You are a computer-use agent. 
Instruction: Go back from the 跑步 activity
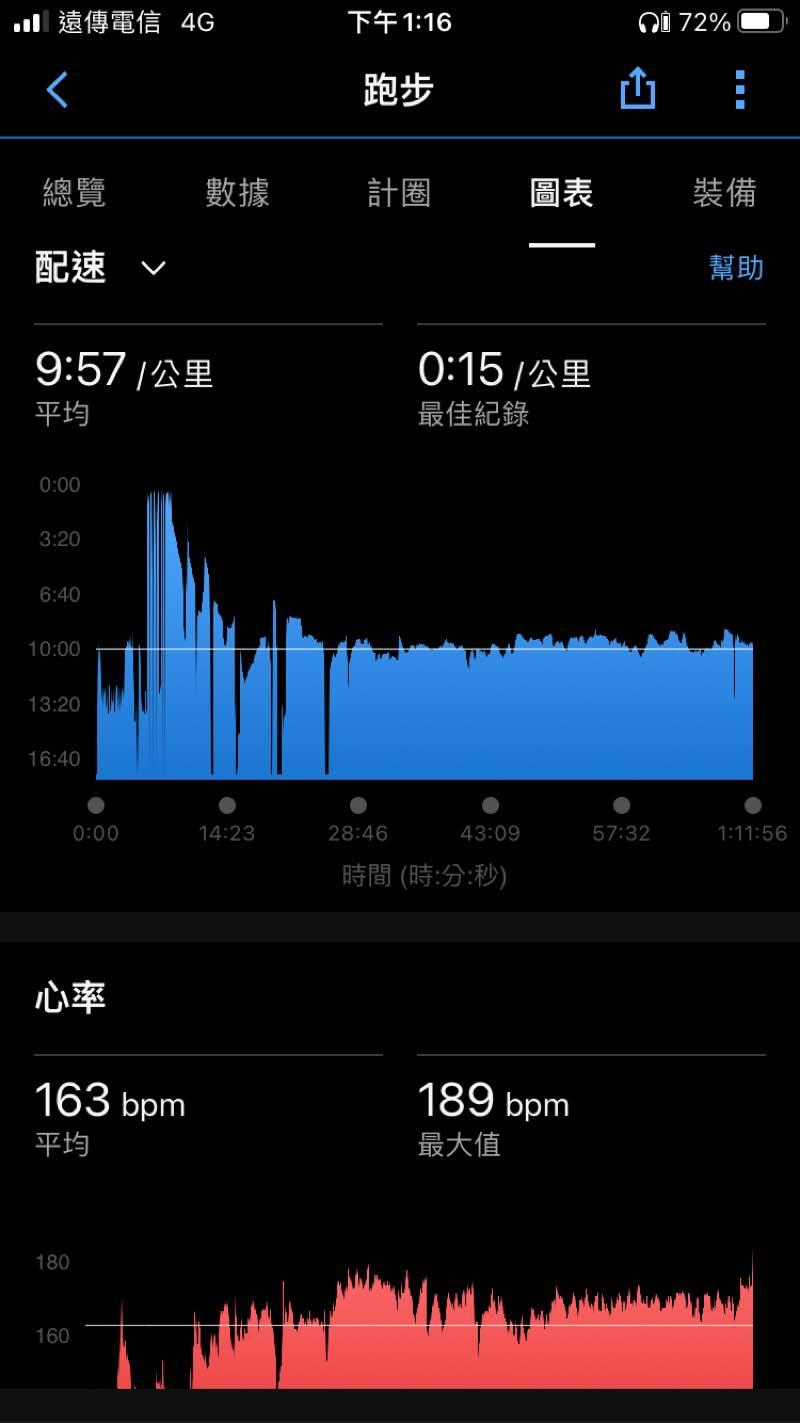coord(57,90)
